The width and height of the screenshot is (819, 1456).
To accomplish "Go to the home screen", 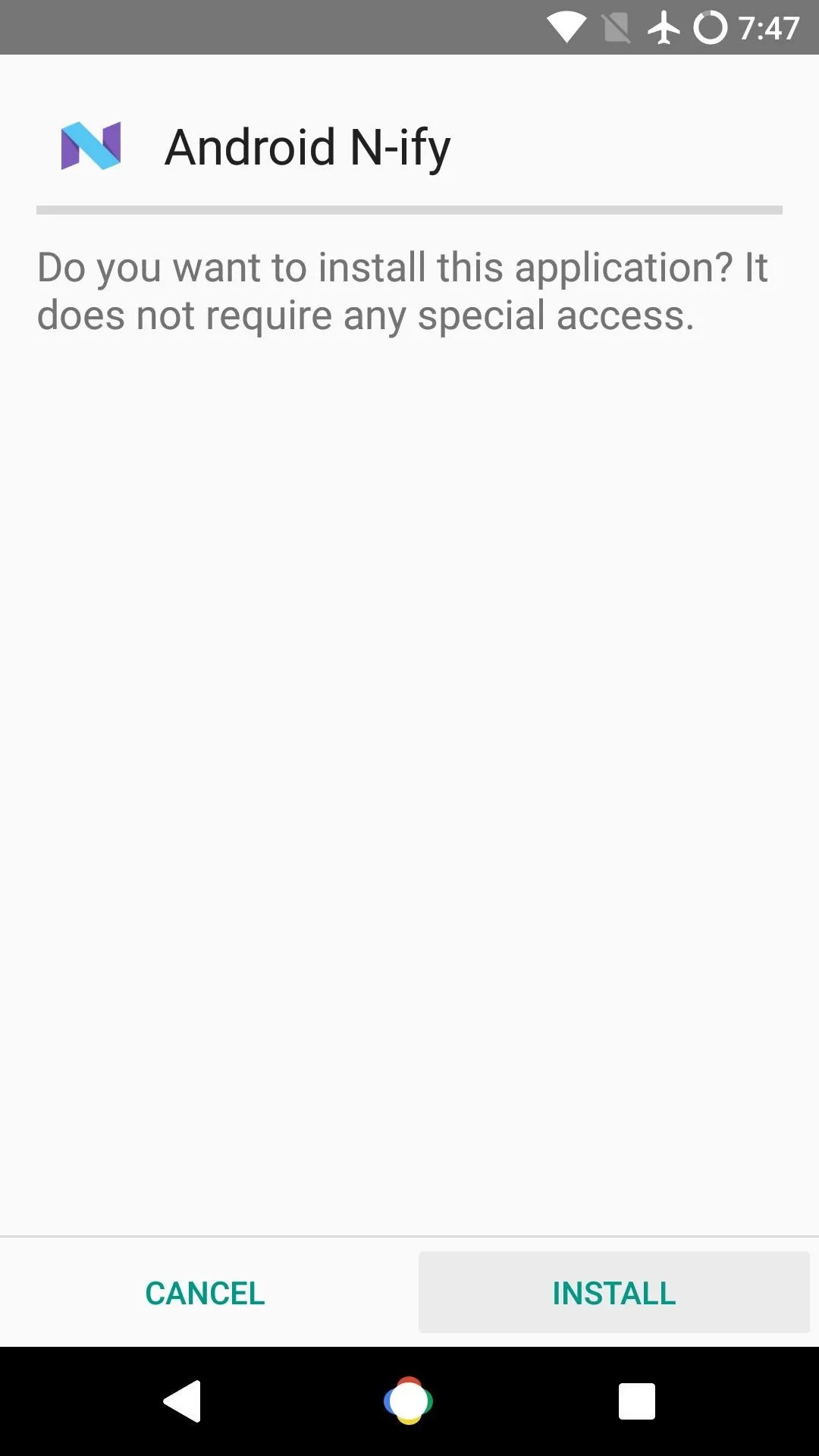I will [x=409, y=1401].
